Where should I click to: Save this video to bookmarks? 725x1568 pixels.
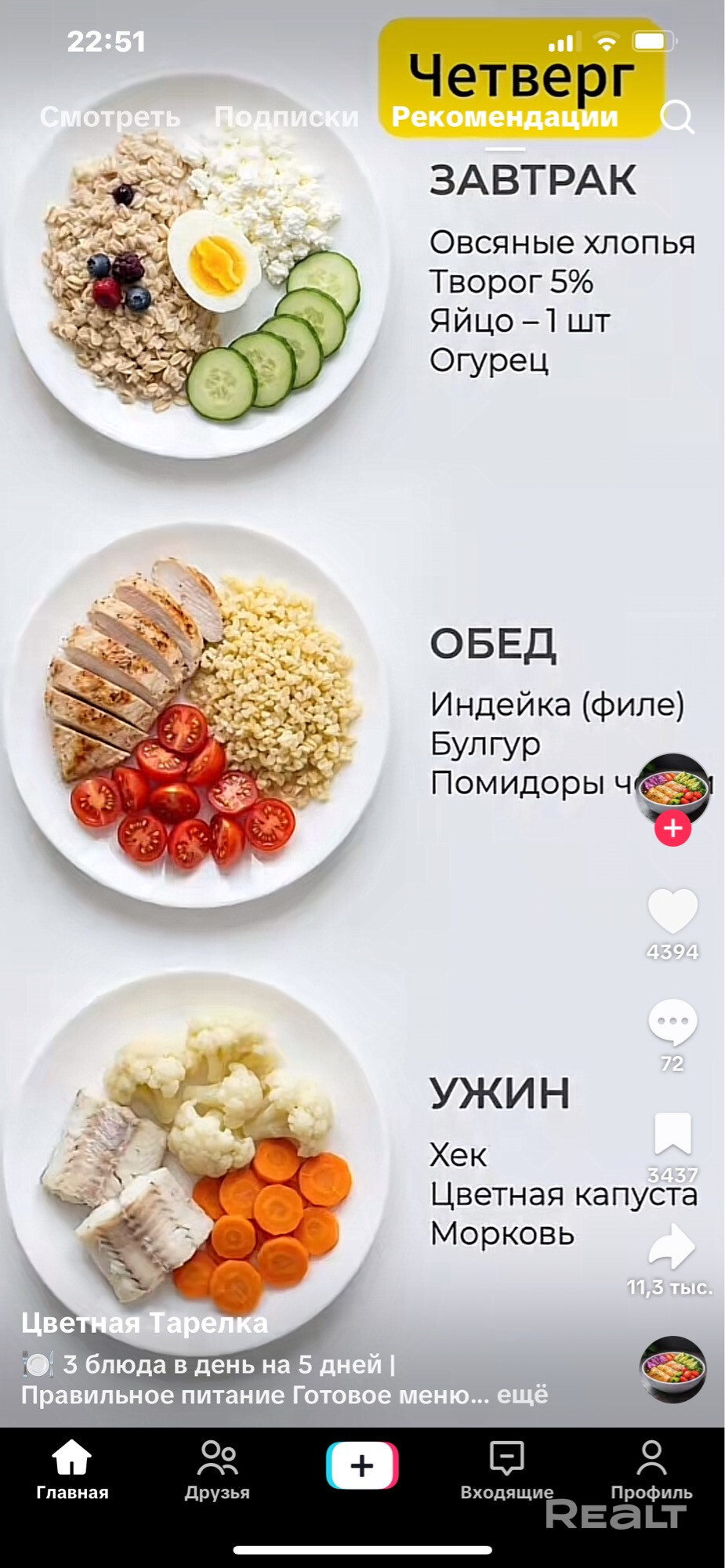[672, 1134]
